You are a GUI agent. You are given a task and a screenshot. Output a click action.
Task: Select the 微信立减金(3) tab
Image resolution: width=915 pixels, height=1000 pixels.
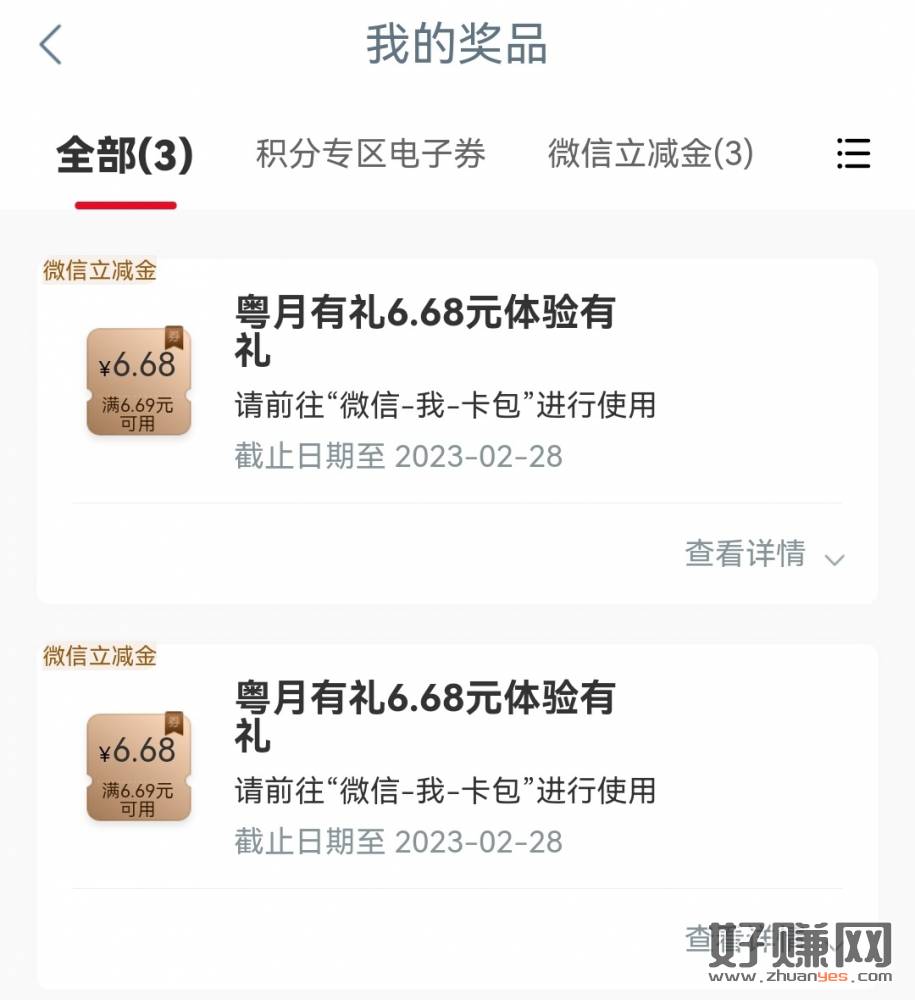click(650, 154)
